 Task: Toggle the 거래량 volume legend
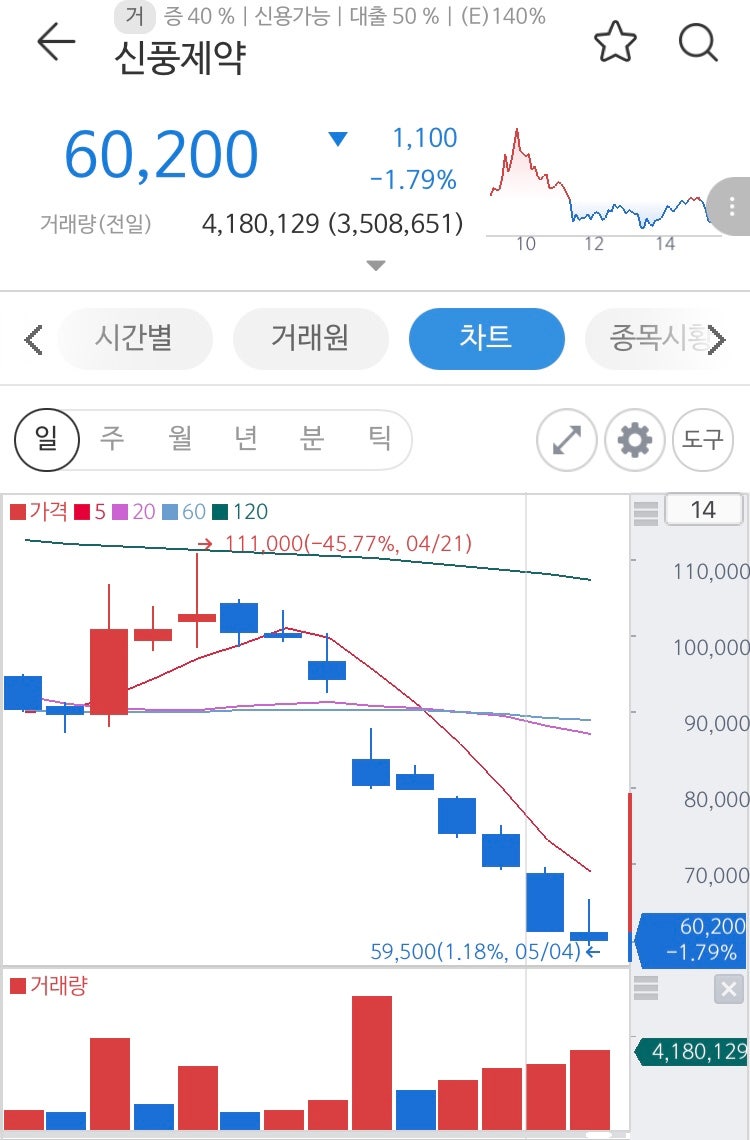click(x=50, y=985)
